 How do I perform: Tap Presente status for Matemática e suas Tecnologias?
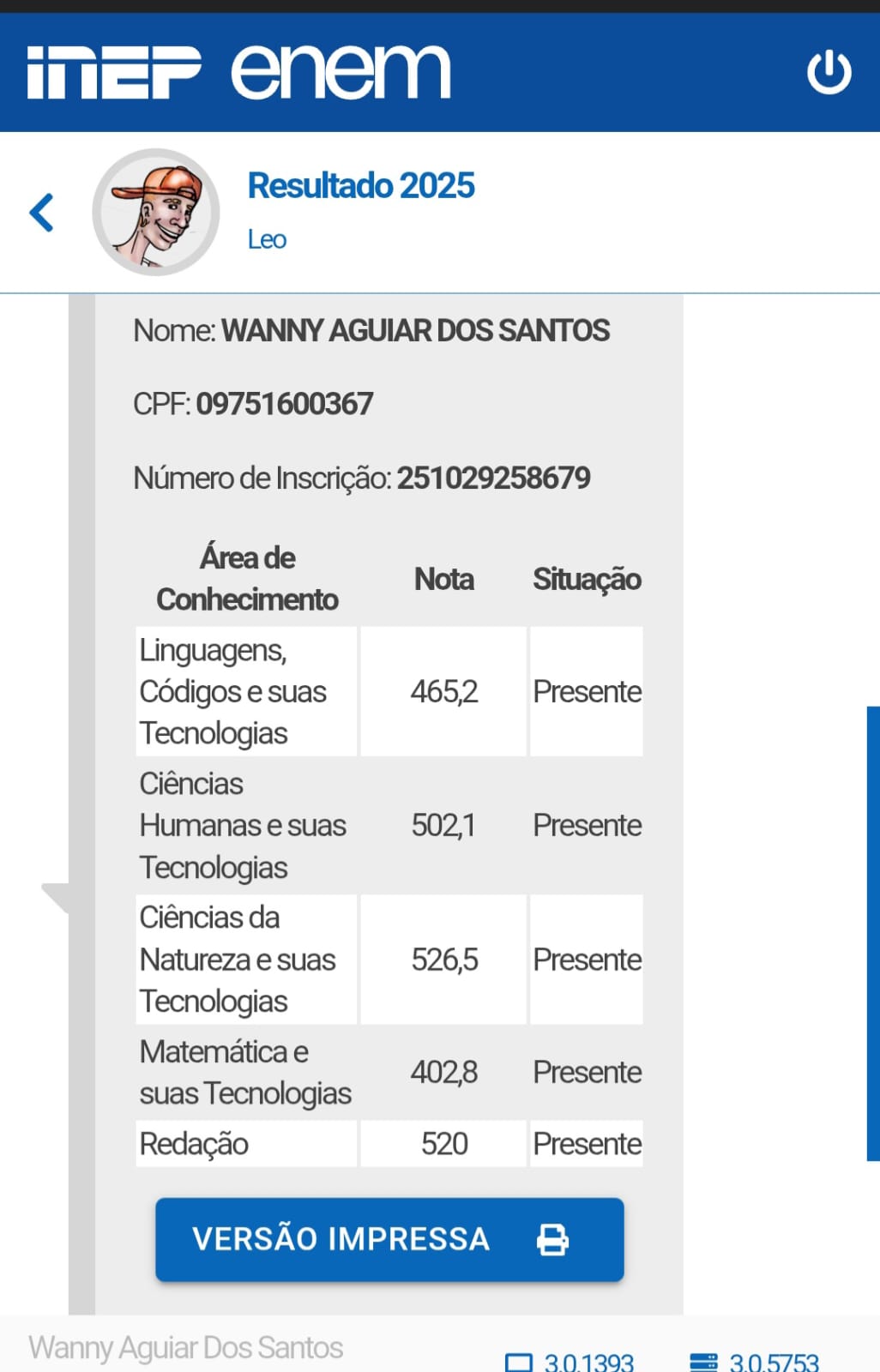tap(588, 1071)
